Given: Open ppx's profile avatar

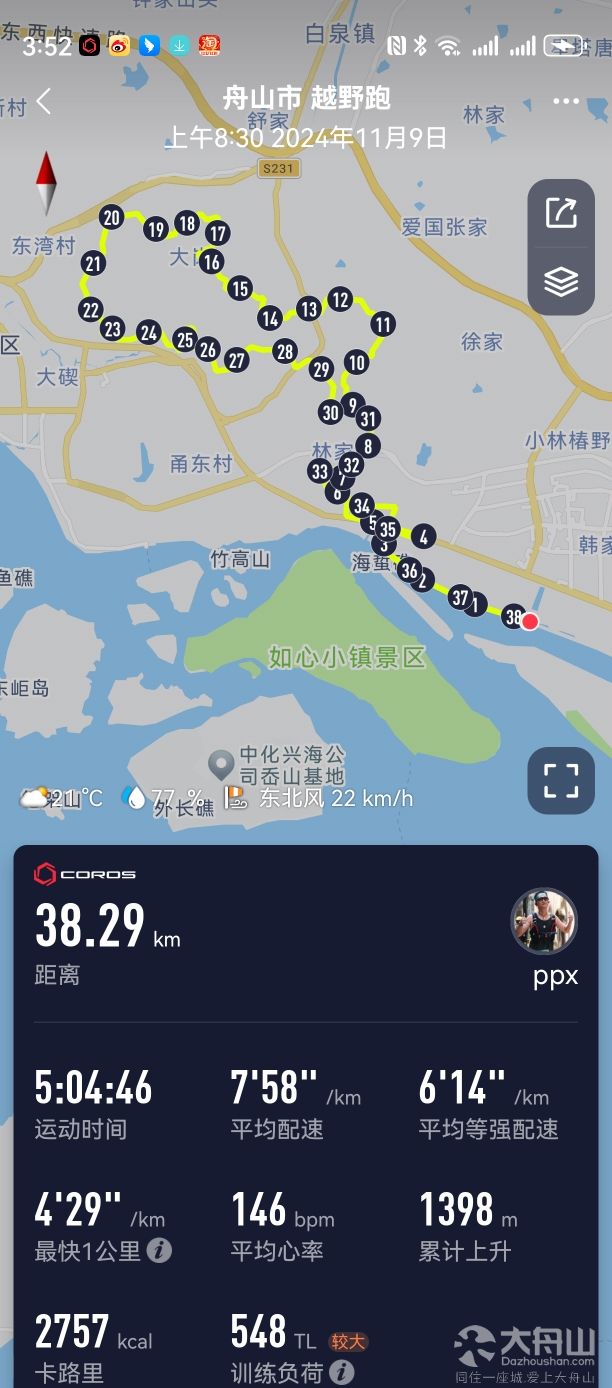Looking at the screenshot, I should tap(544, 921).
